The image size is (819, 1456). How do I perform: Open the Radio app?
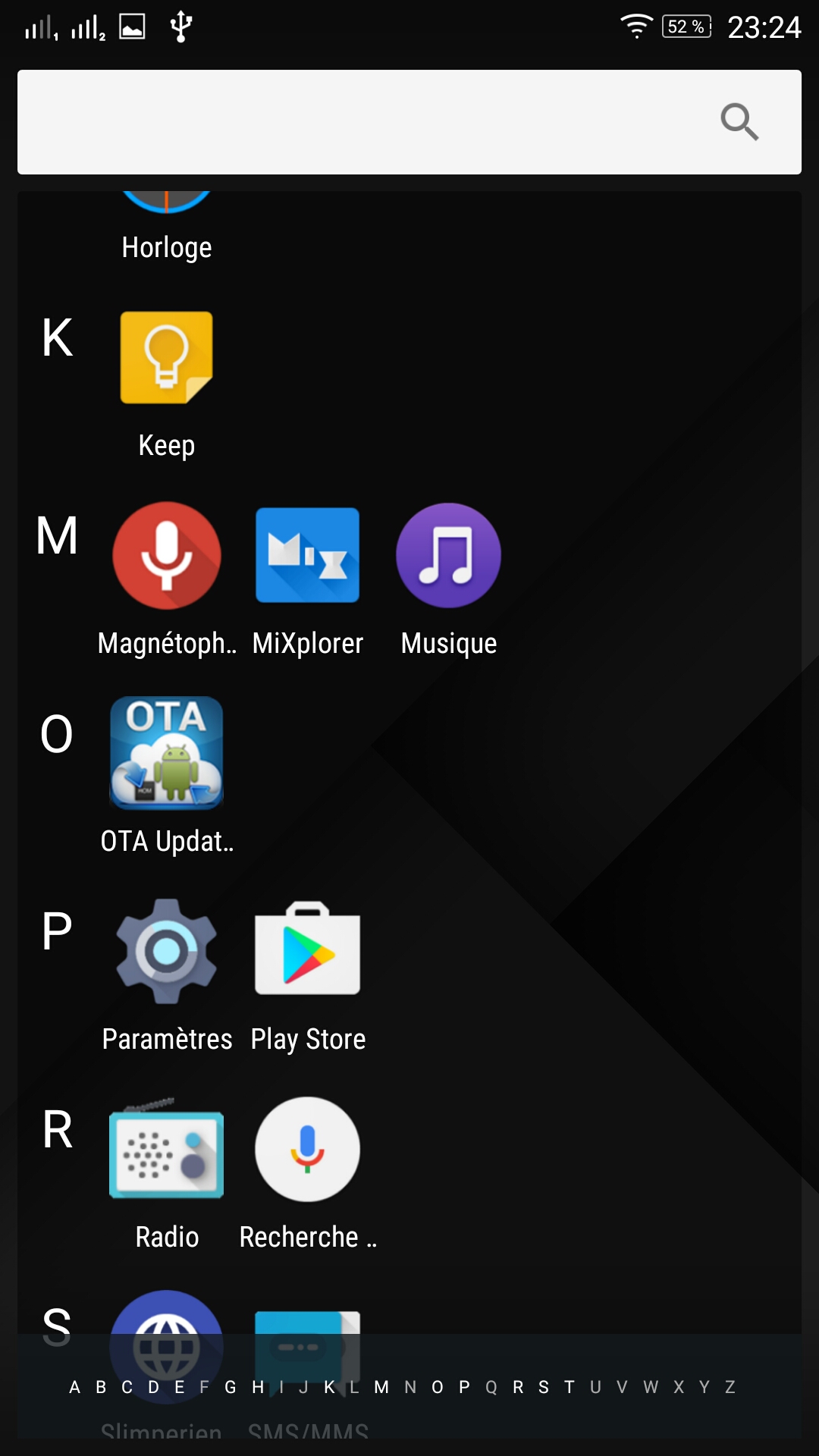pos(167,1174)
